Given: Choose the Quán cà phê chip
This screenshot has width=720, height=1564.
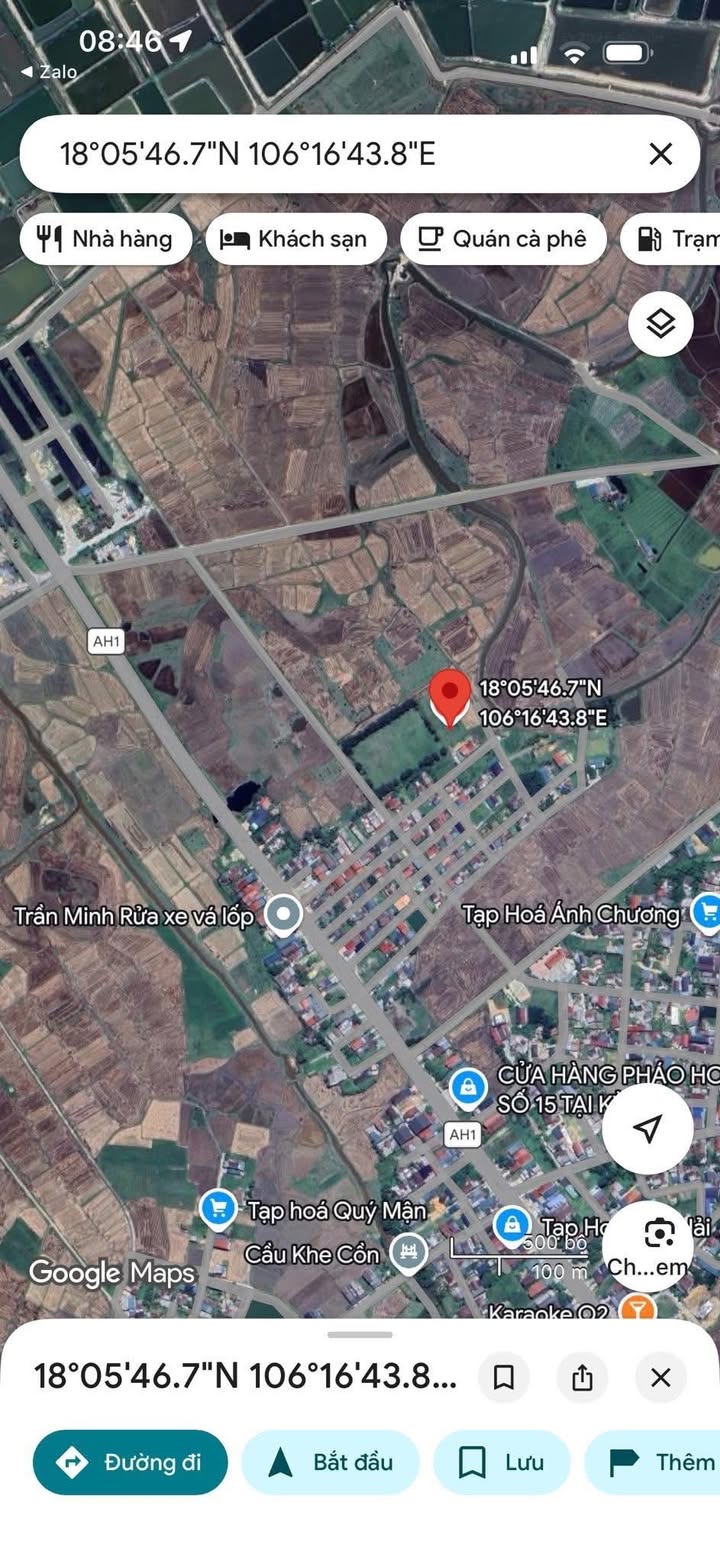Looking at the screenshot, I should 503,239.
